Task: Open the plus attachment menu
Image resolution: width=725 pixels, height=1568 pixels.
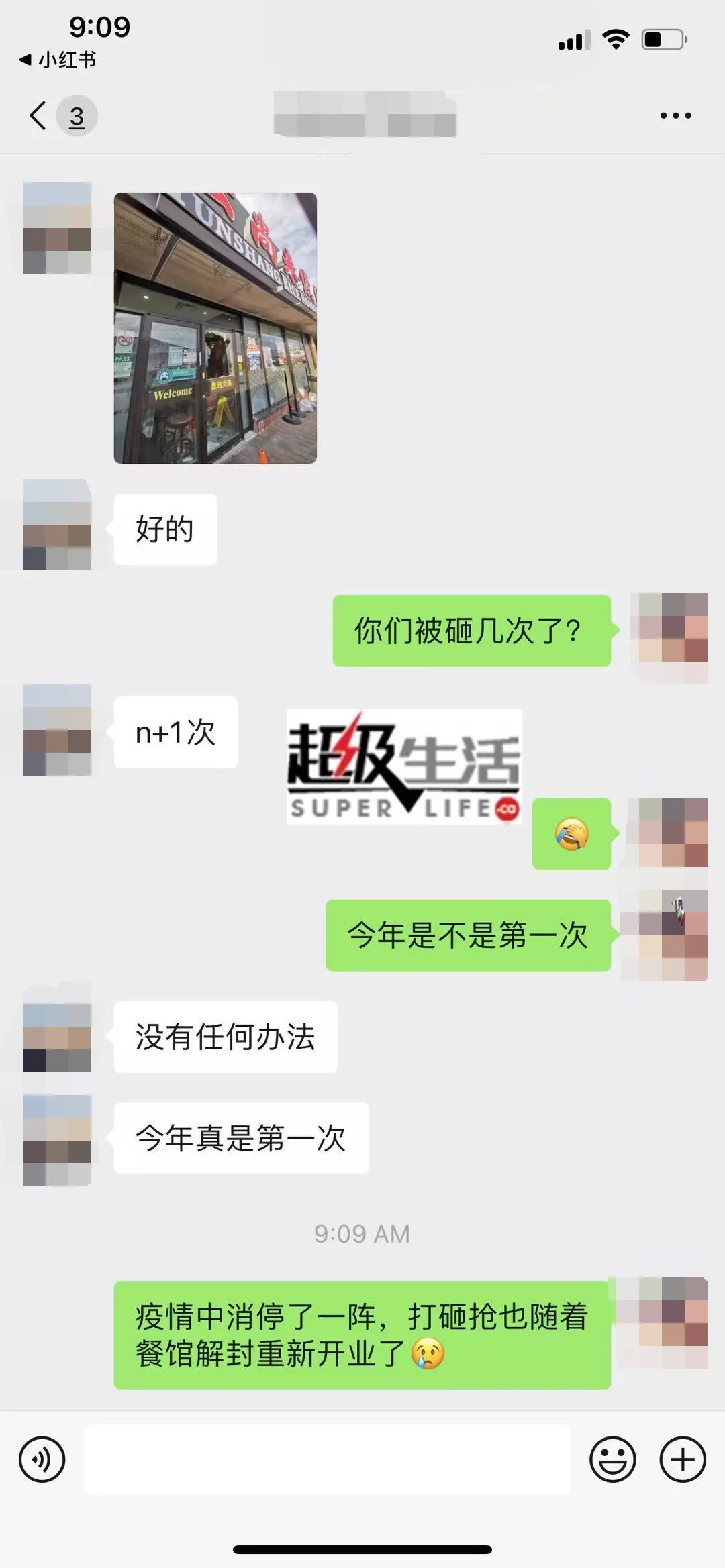Action: click(x=683, y=1459)
